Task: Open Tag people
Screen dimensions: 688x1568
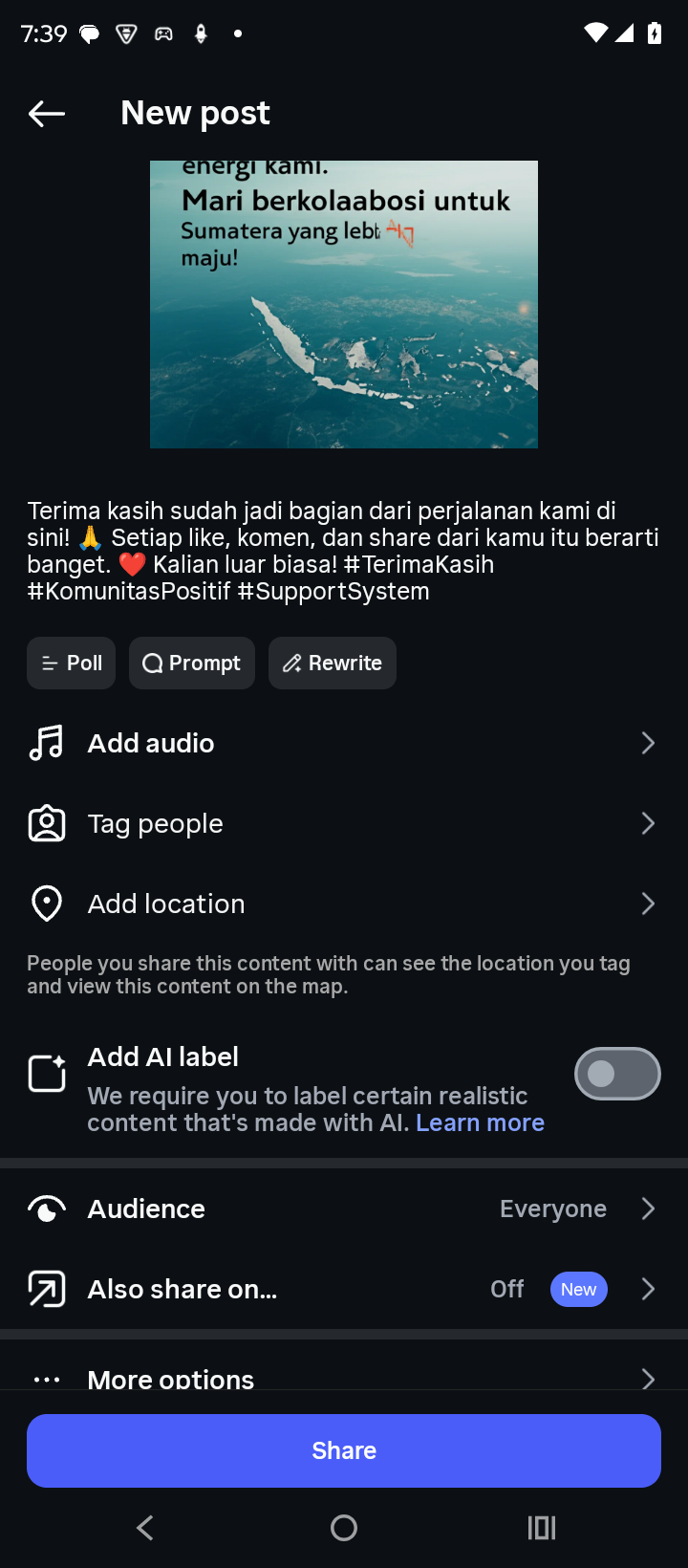Action: pyautogui.click(x=344, y=824)
